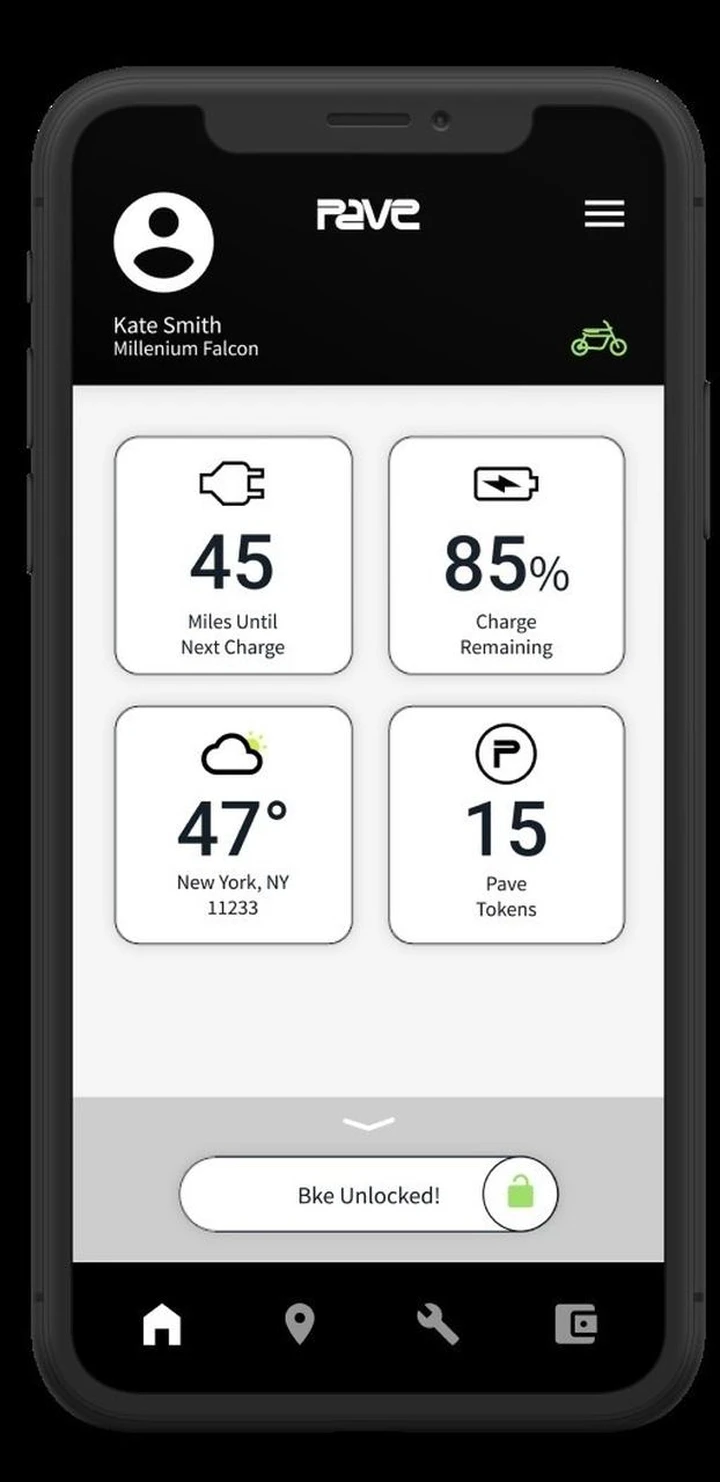720x1482 pixels.
Task: Switch to the location pin tab
Action: click(299, 1325)
